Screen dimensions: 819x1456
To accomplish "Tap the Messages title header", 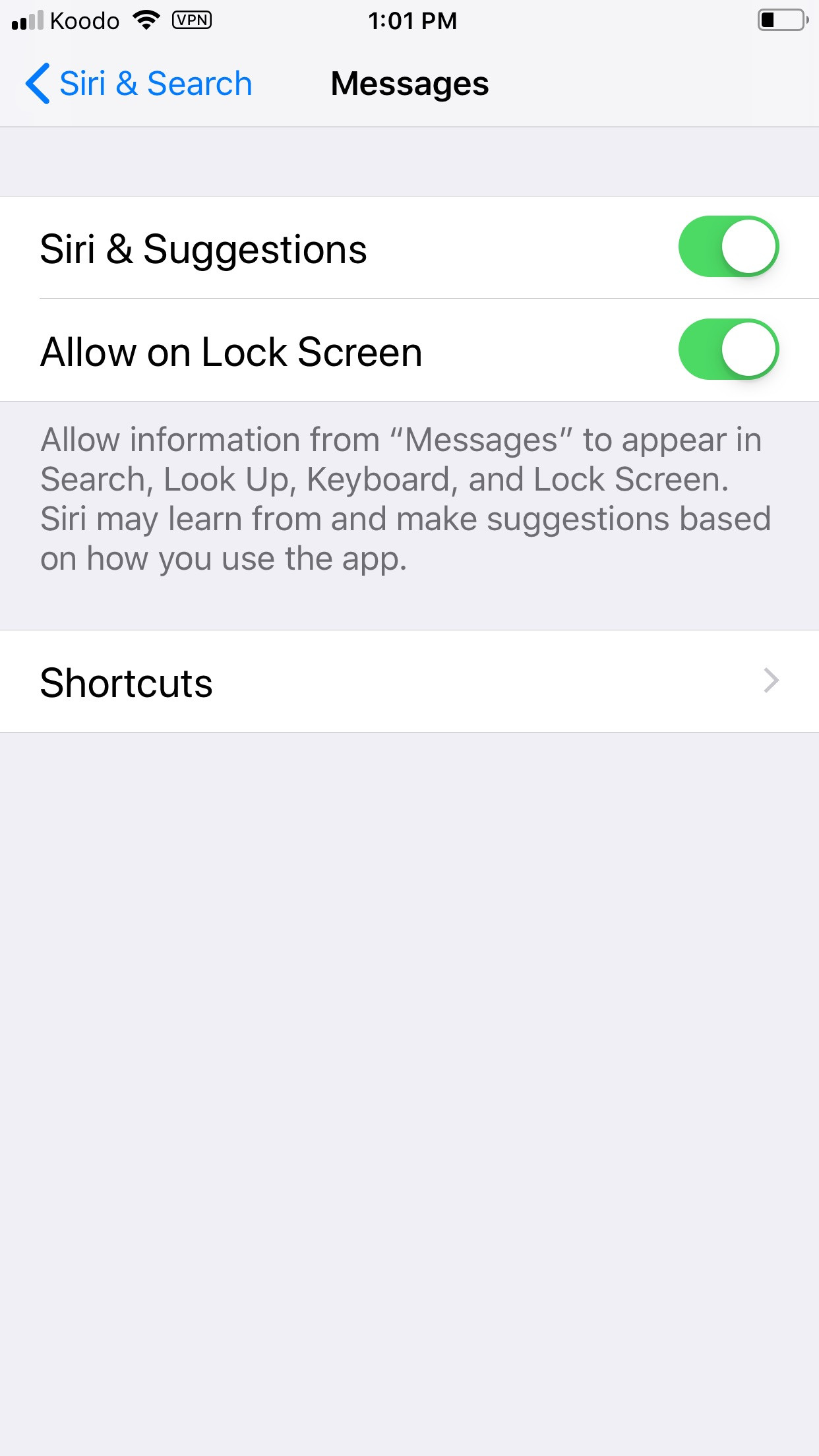I will click(409, 83).
